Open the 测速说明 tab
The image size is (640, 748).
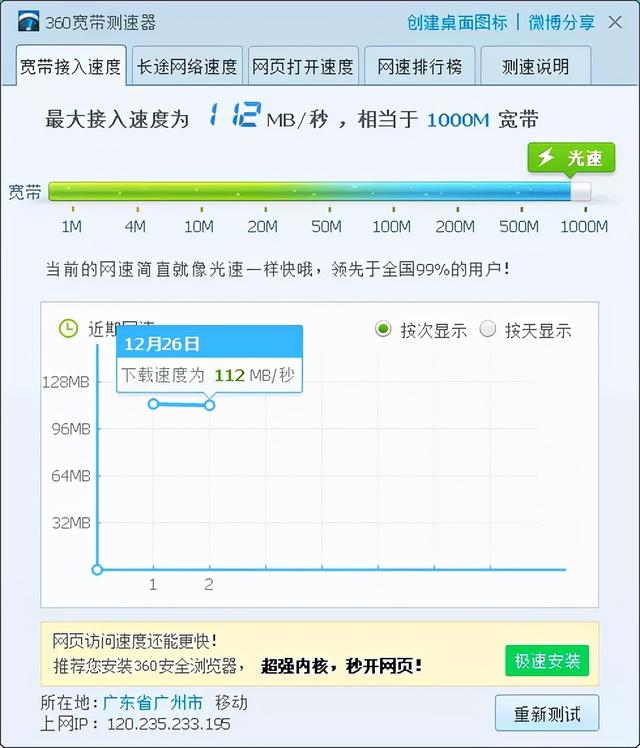535,67
